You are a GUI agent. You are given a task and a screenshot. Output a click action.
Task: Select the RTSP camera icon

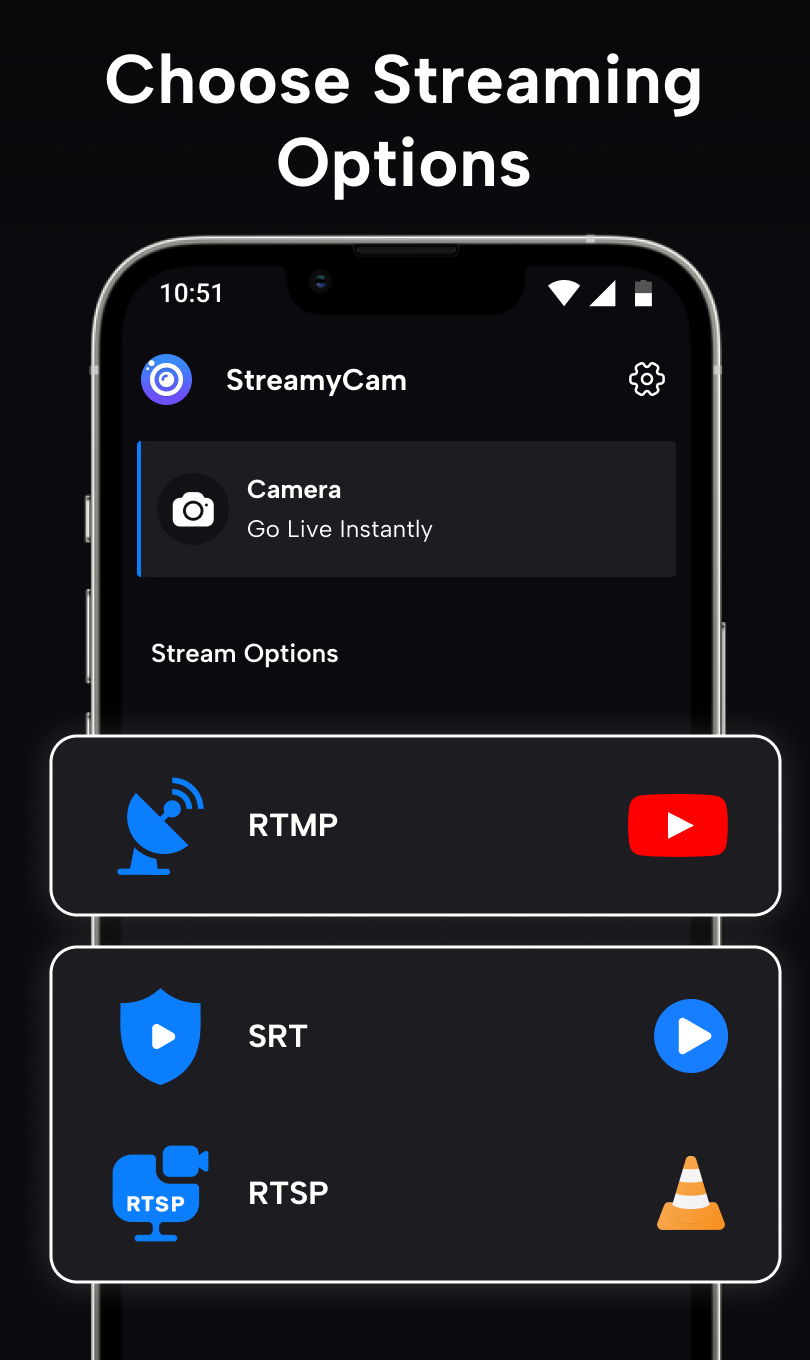(160, 1192)
